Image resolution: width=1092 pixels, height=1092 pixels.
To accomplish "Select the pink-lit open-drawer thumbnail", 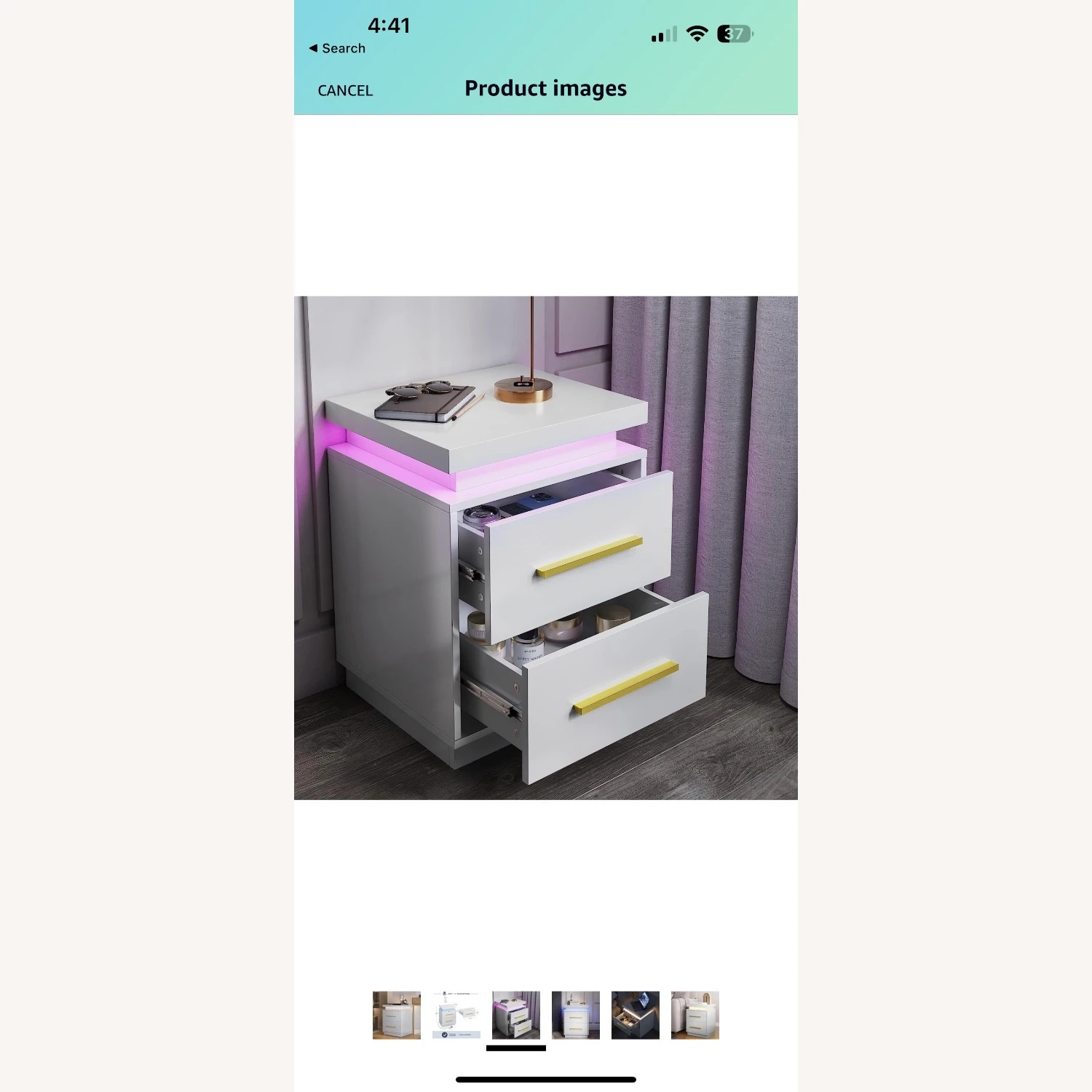I will pos(516,1015).
